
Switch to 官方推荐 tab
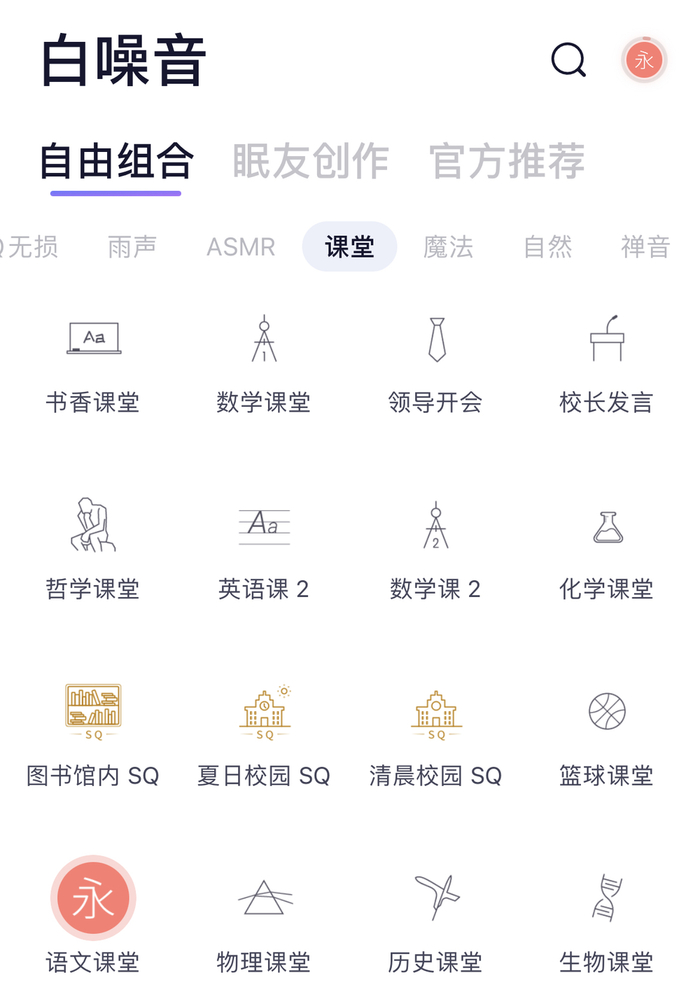click(x=507, y=161)
